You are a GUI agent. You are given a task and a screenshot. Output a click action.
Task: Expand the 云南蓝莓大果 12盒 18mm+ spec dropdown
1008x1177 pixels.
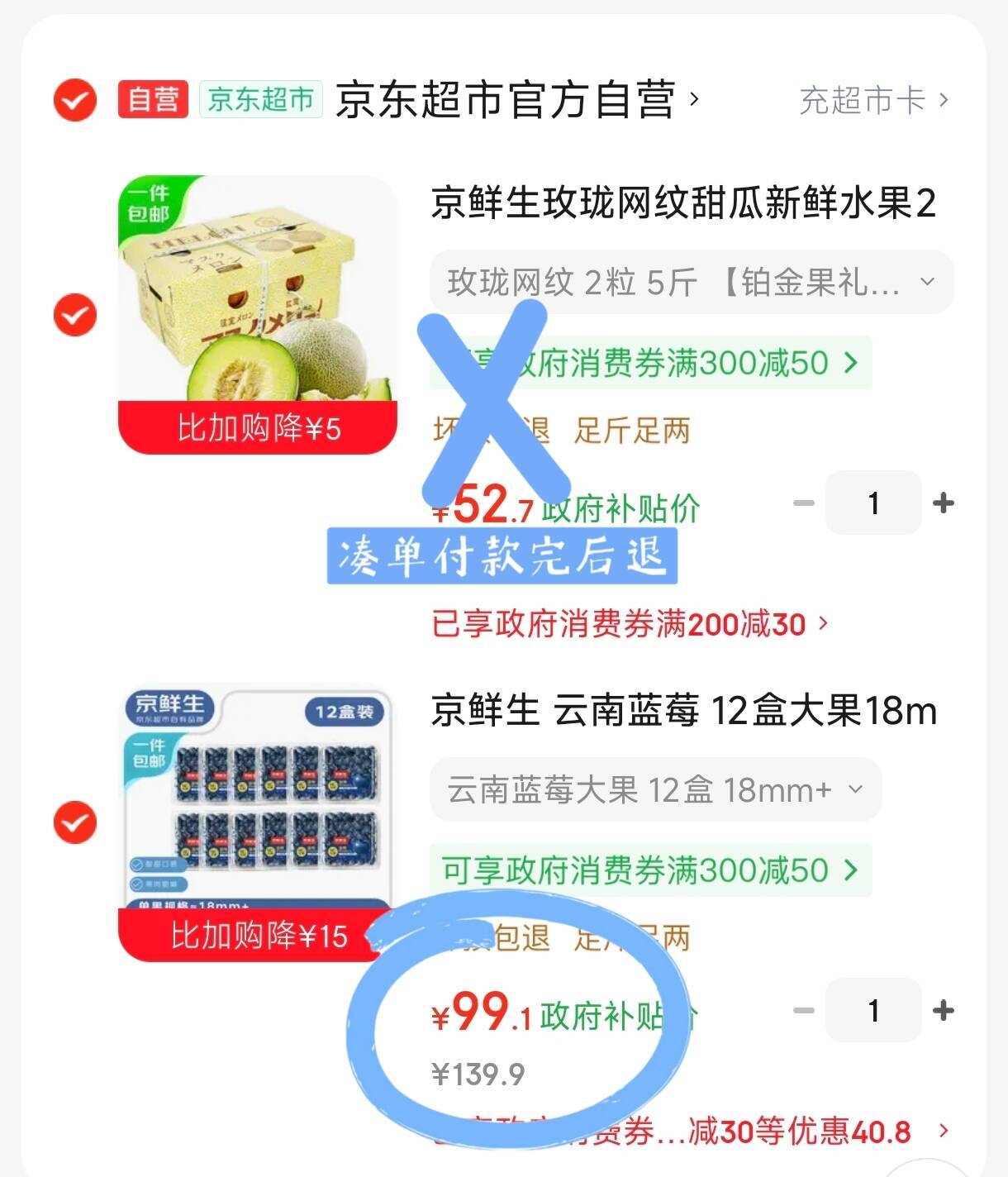[x=655, y=790]
